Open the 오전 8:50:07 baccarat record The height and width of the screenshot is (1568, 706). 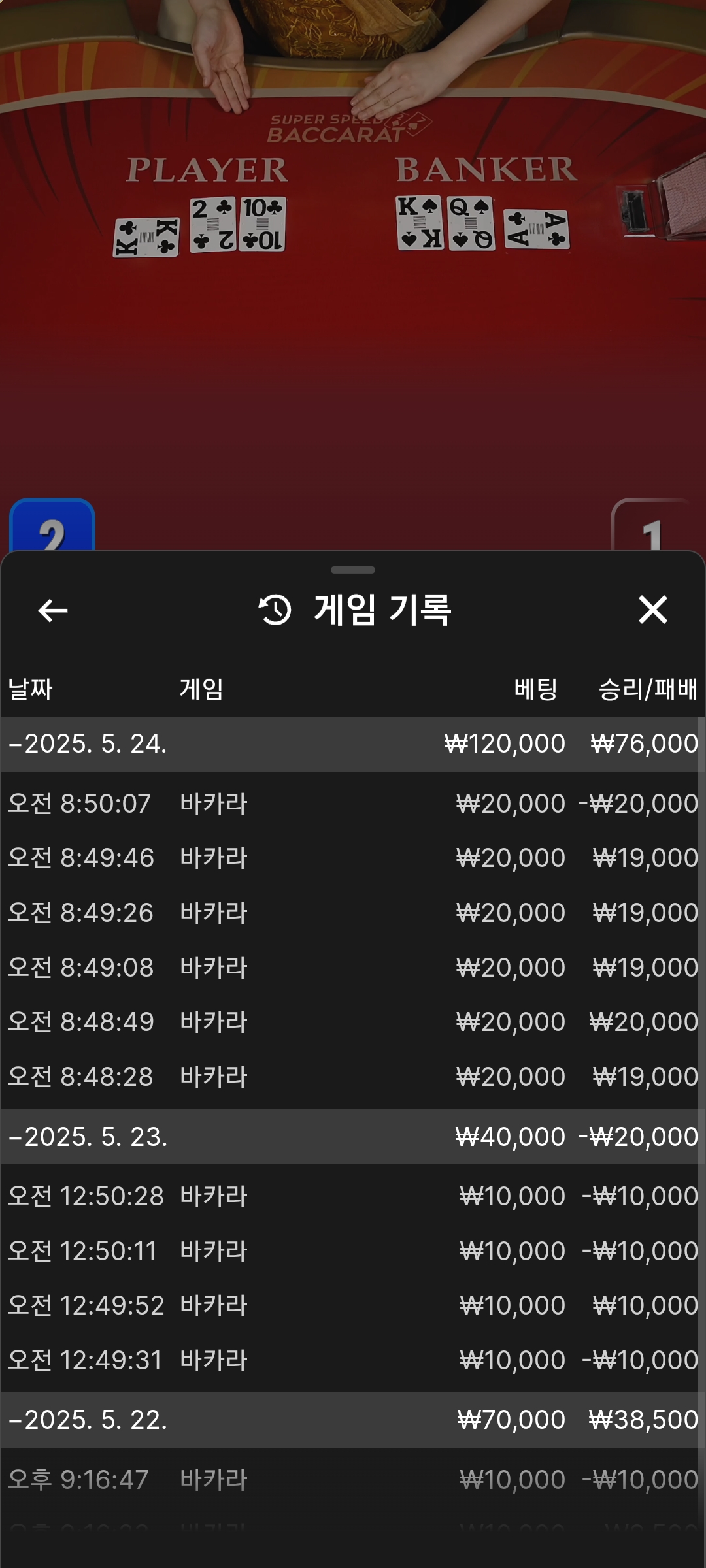click(x=353, y=804)
